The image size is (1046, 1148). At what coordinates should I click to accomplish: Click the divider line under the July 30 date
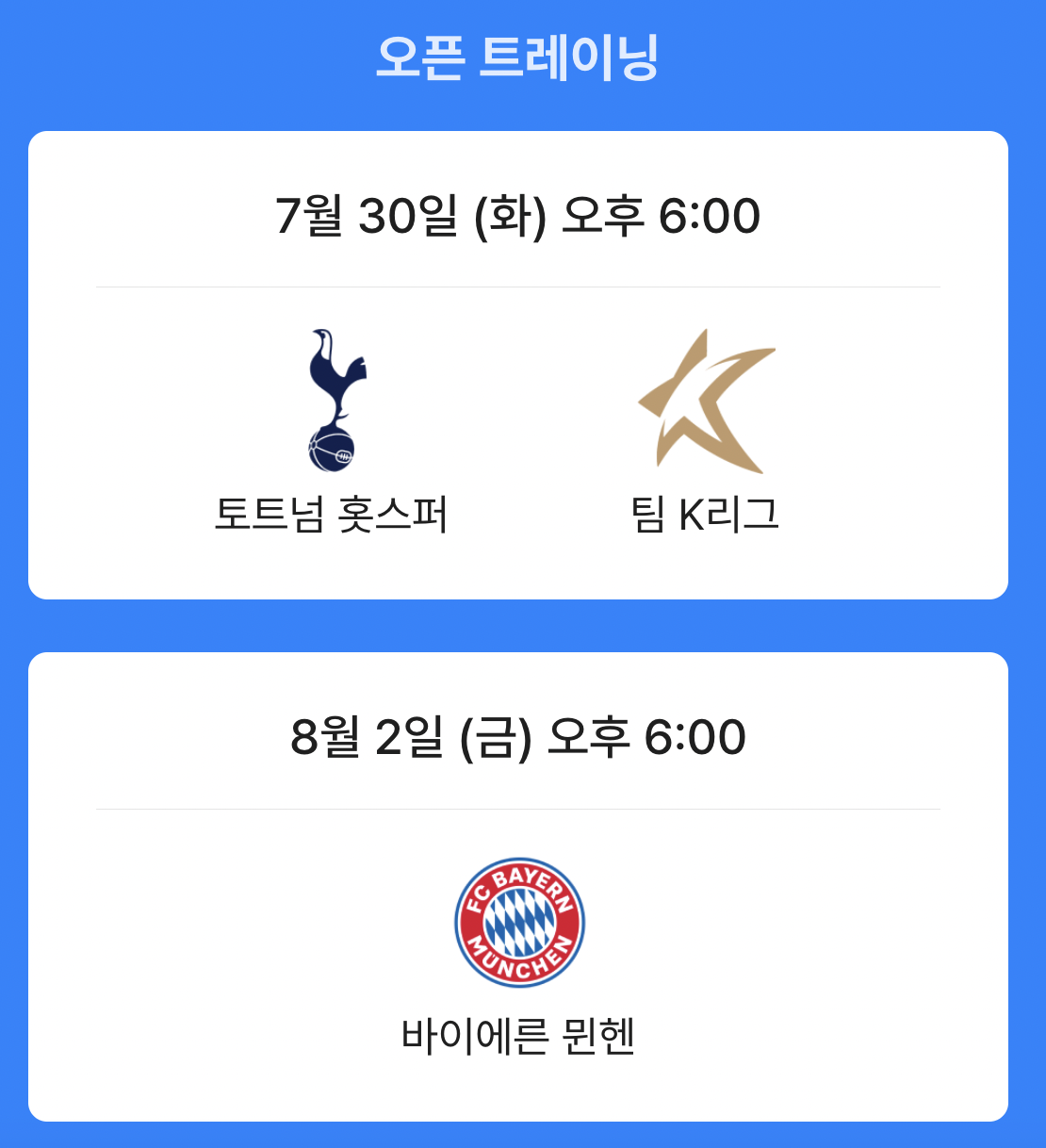coord(519,283)
